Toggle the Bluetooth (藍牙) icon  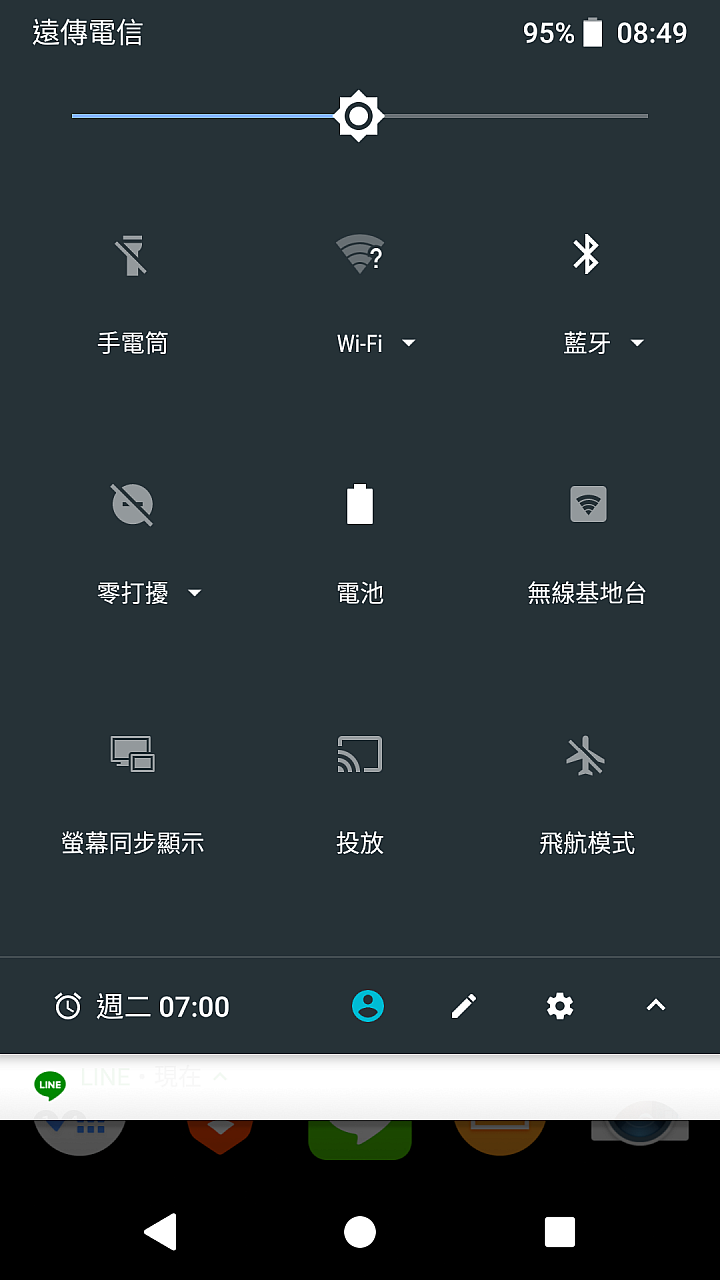(586, 254)
